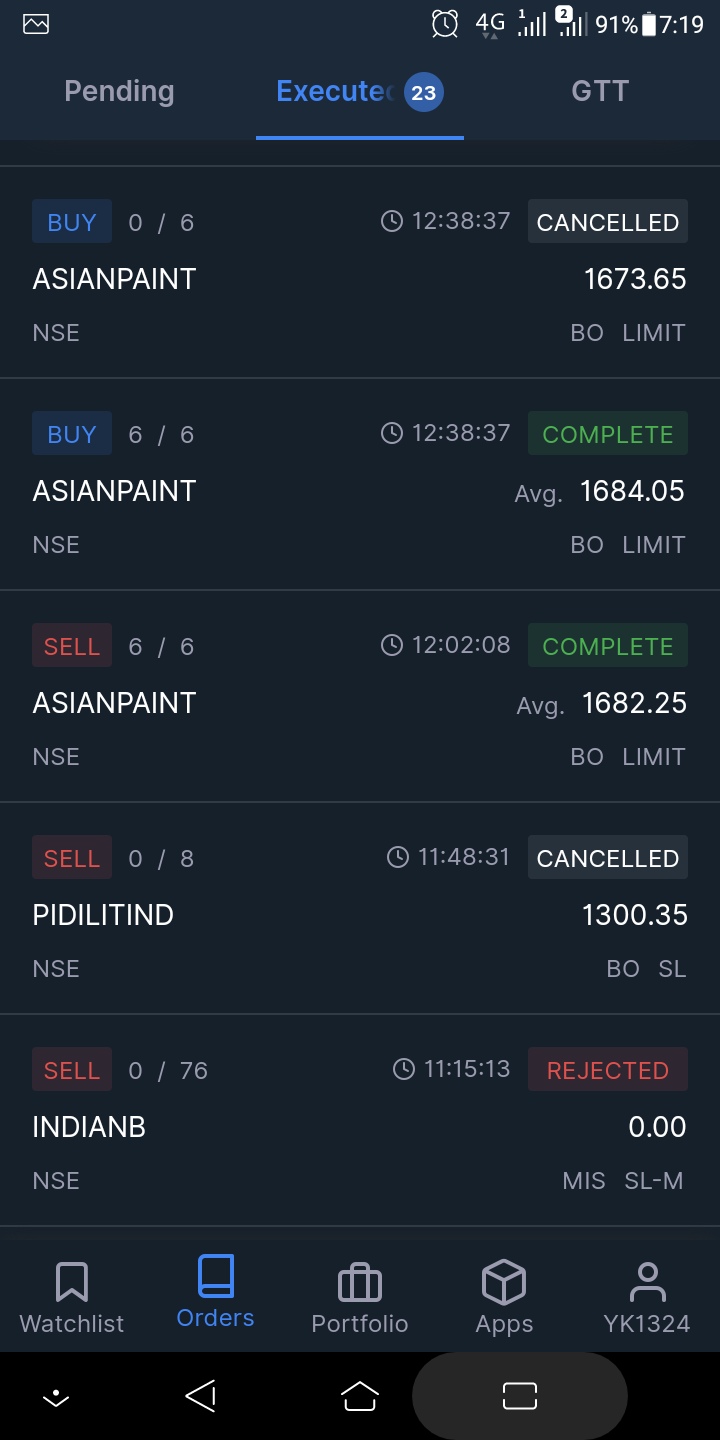Open the YK1324 profile tab
The height and width of the screenshot is (1440, 720).
[x=647, y=1297]
